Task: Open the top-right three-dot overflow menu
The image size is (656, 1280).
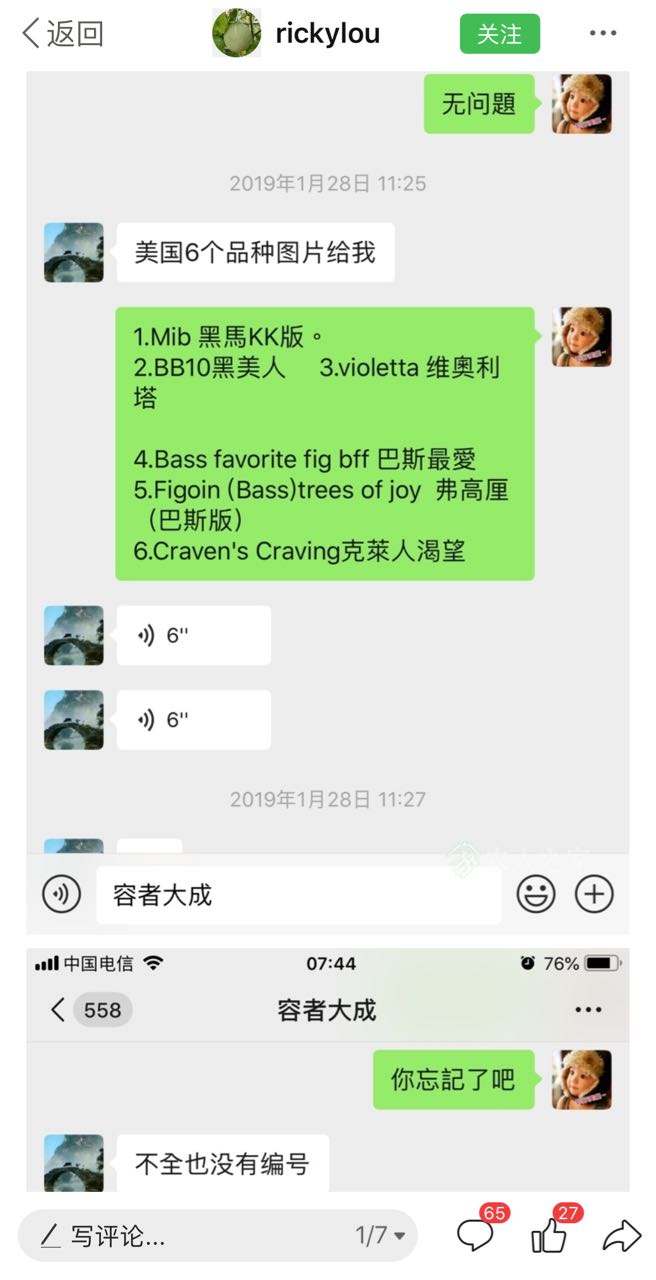Action: (603, 34)
